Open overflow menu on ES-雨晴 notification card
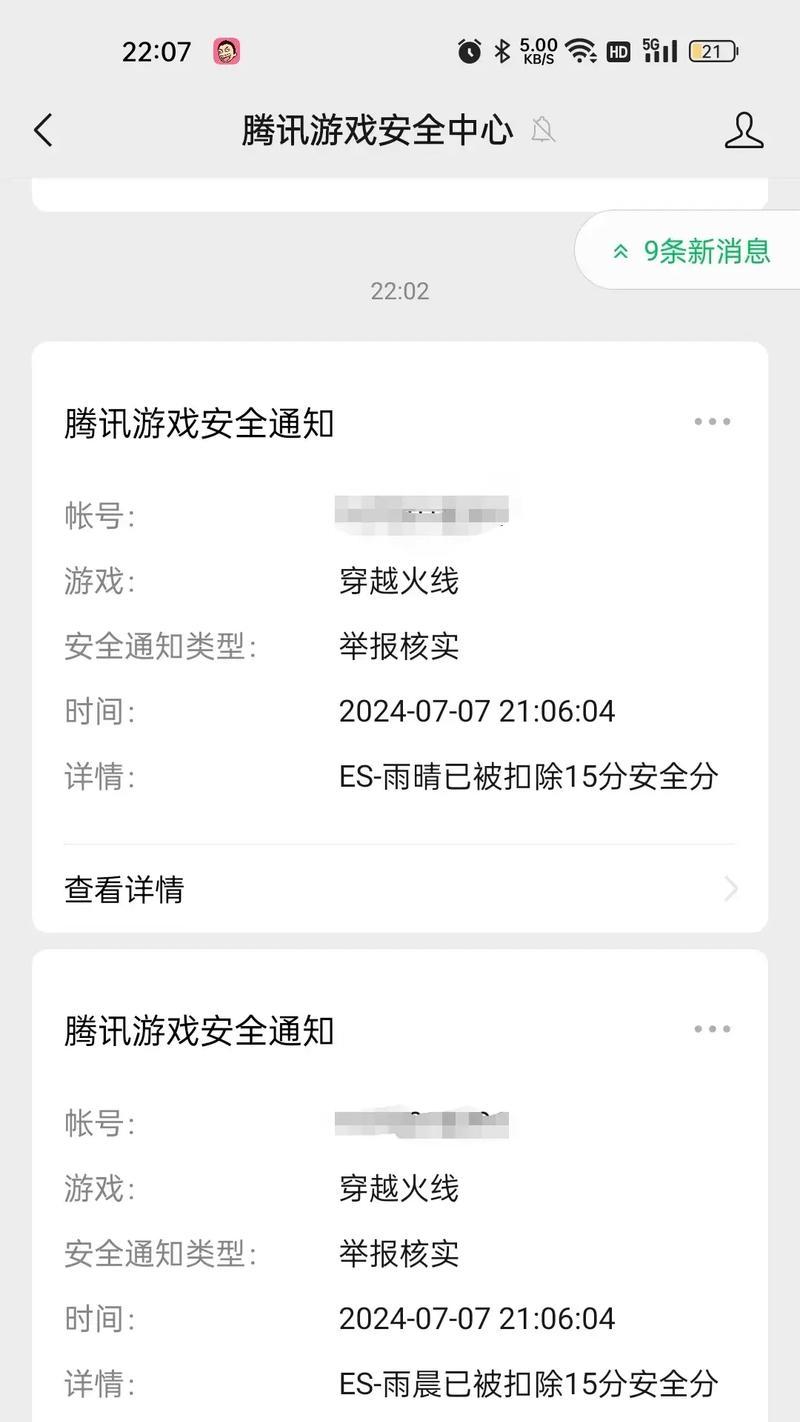Viewport: 800px width, 1422px height. pyautogui.click(x=712, y=422)
